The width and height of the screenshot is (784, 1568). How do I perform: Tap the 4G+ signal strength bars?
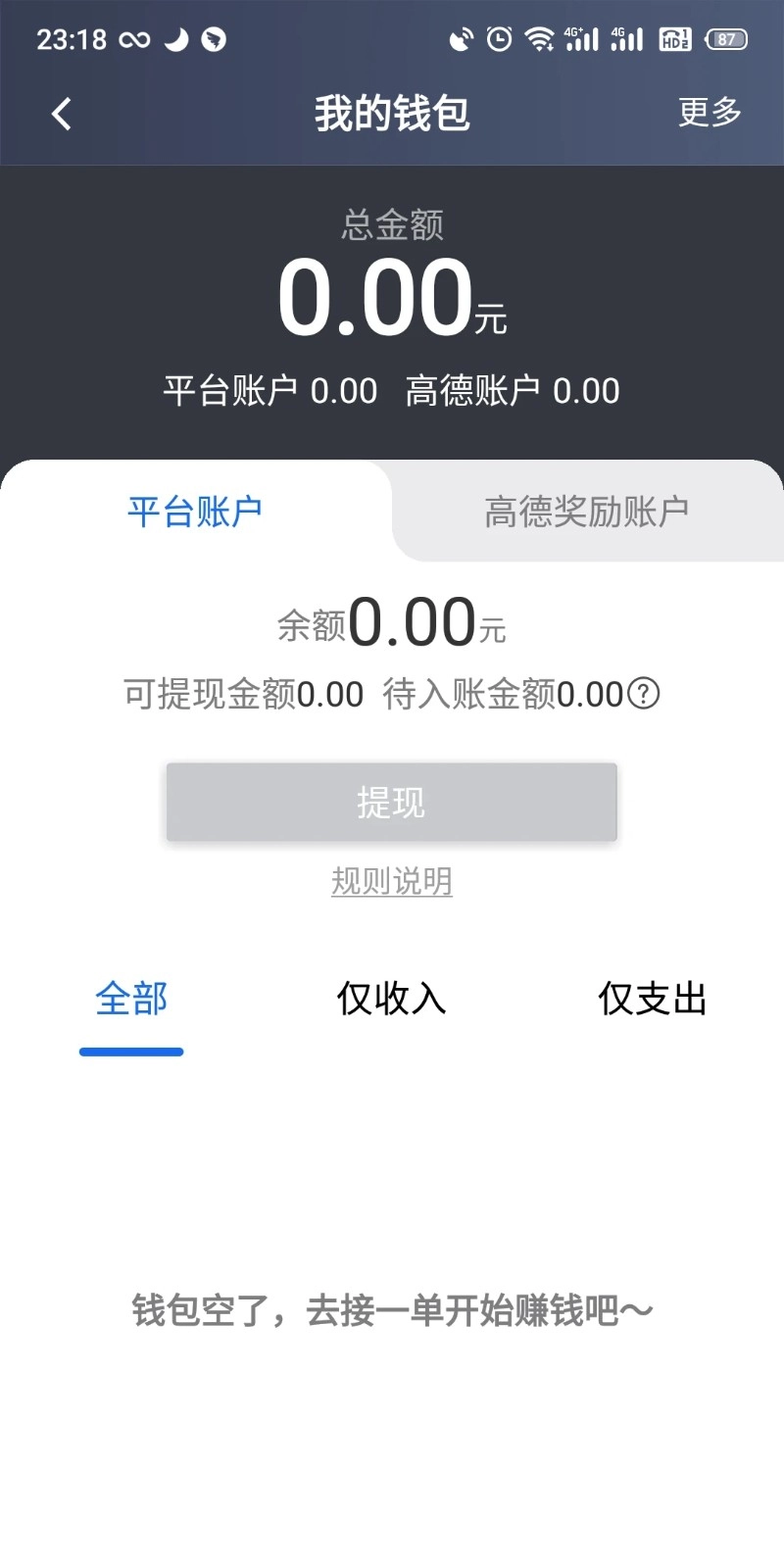coord(582,37)
